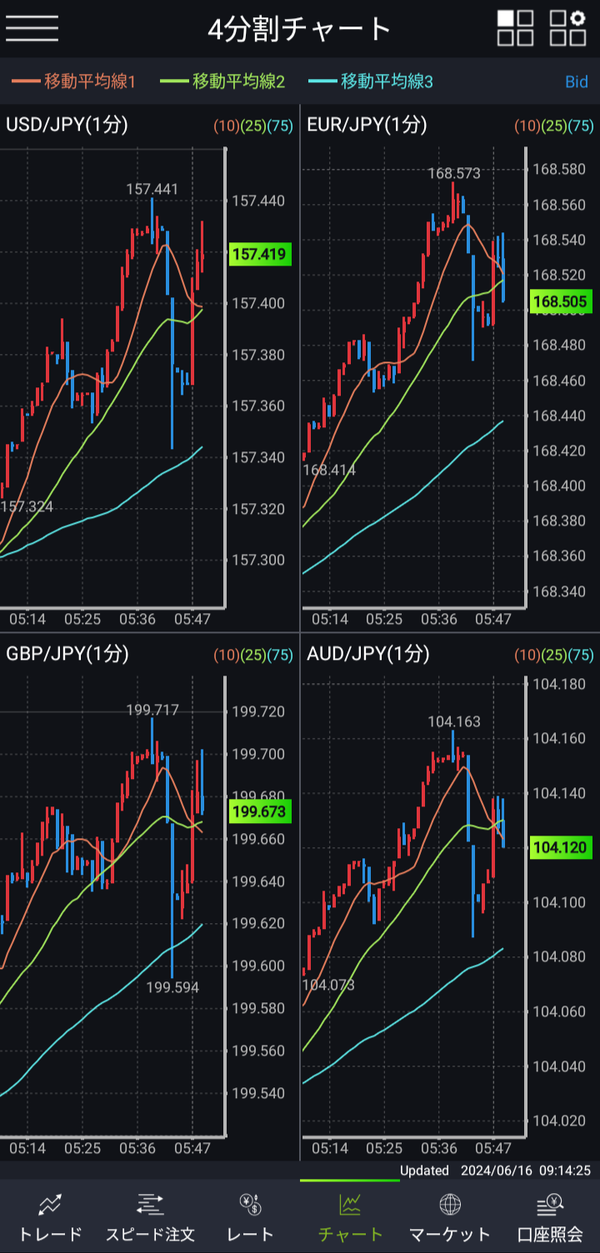Select the チャート tab
This screenshot has width=600, height=1253.
pos(350,1217)
